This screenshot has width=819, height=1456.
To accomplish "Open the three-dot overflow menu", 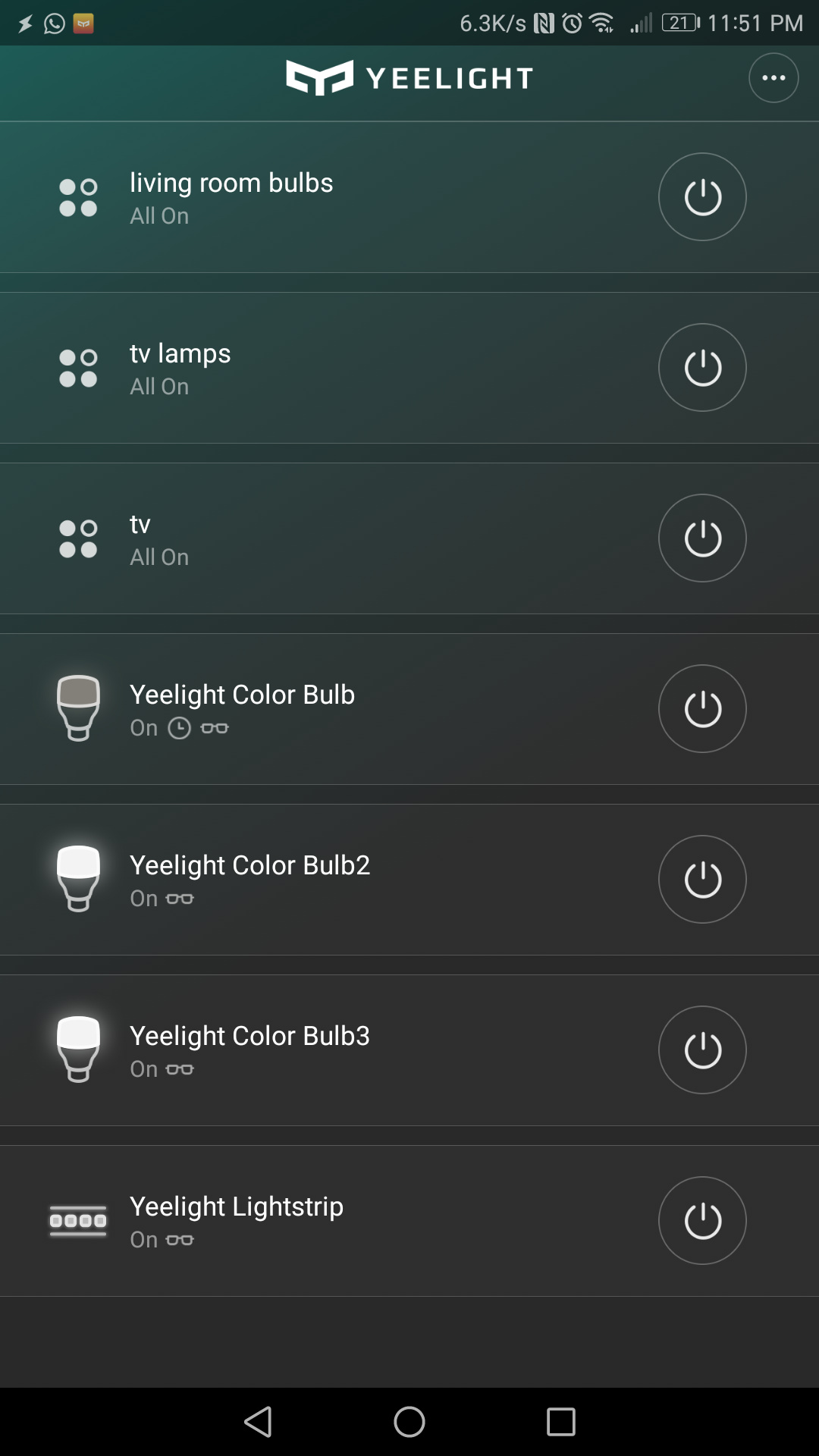I will pos(773,77).
